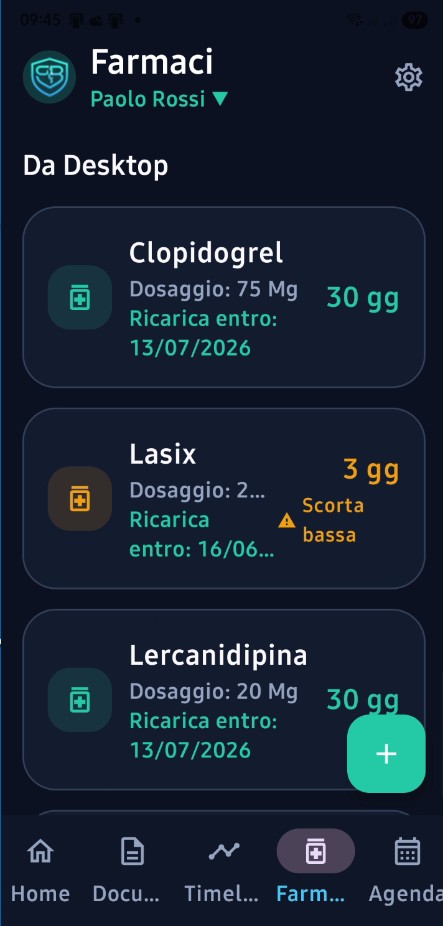This screenshot has width=443, height=926.
Task: Open the Clopidogrel medication card
Action: pyautogui.click(x=224, y=297)
